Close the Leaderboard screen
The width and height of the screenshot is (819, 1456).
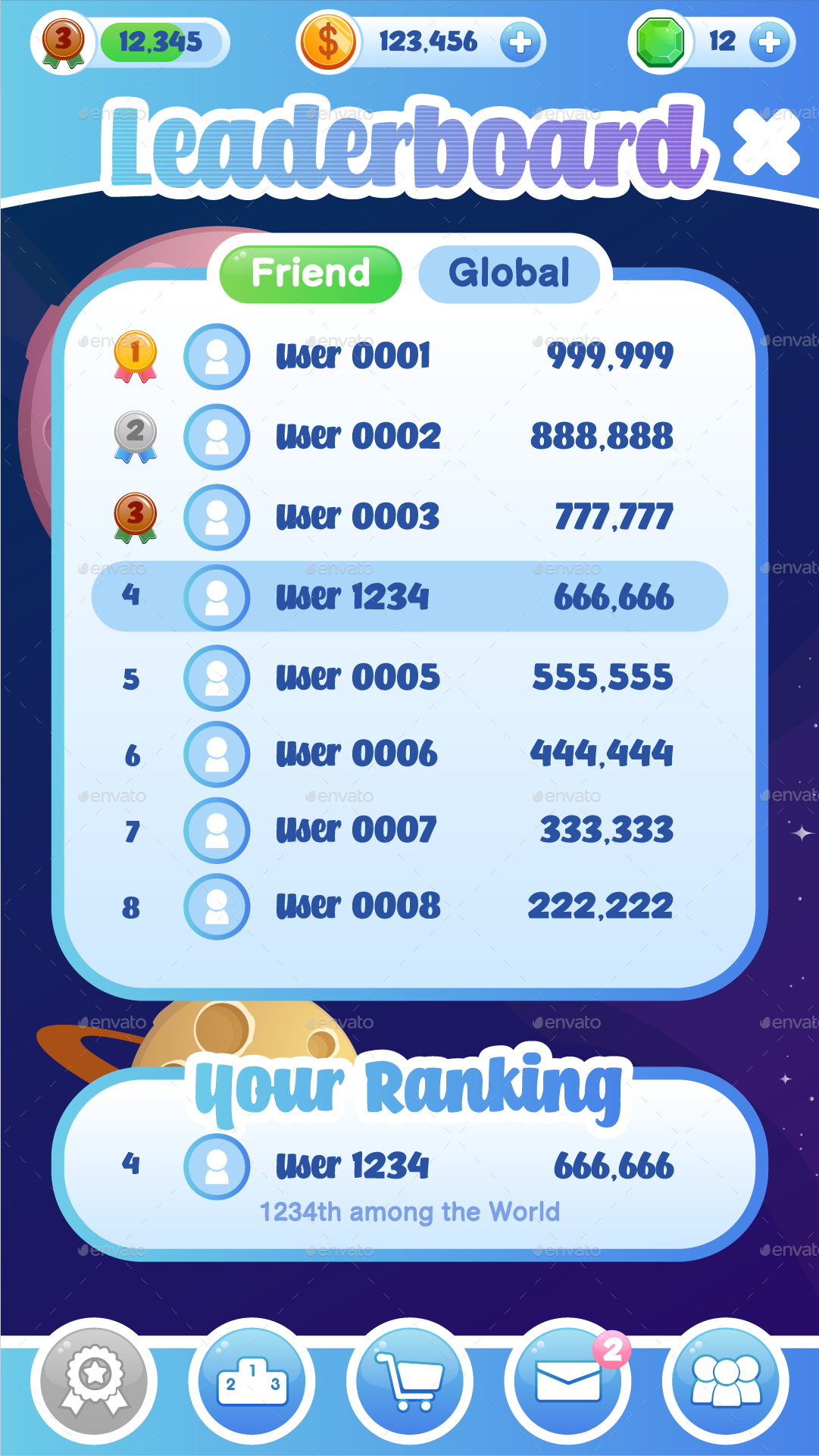(766, 142)
